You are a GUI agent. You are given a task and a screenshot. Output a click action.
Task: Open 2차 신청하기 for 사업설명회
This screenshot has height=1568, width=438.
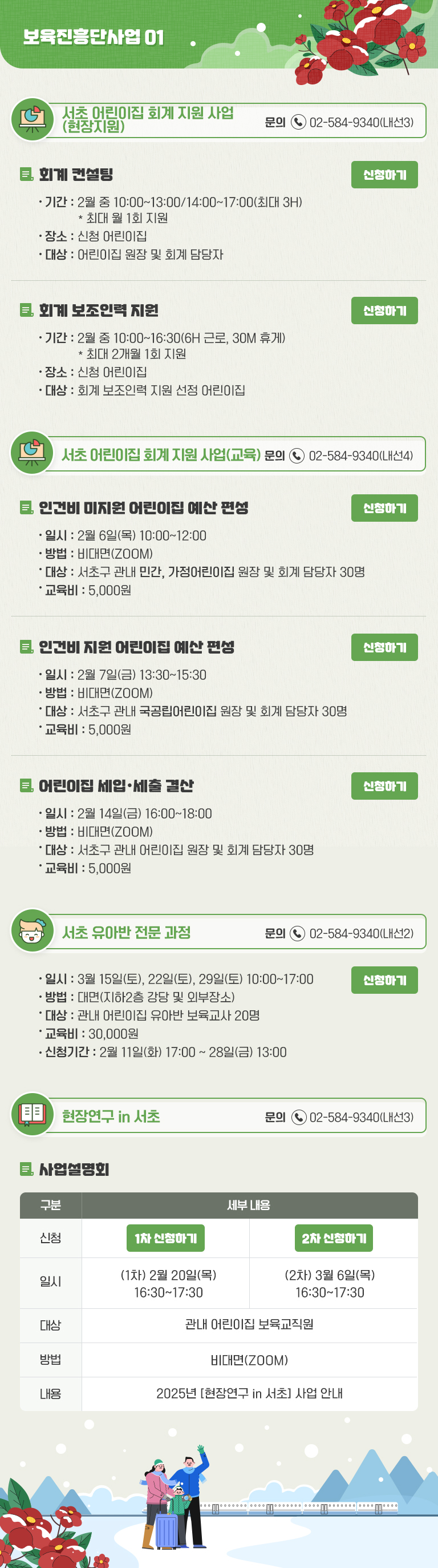pos(334,1238)
